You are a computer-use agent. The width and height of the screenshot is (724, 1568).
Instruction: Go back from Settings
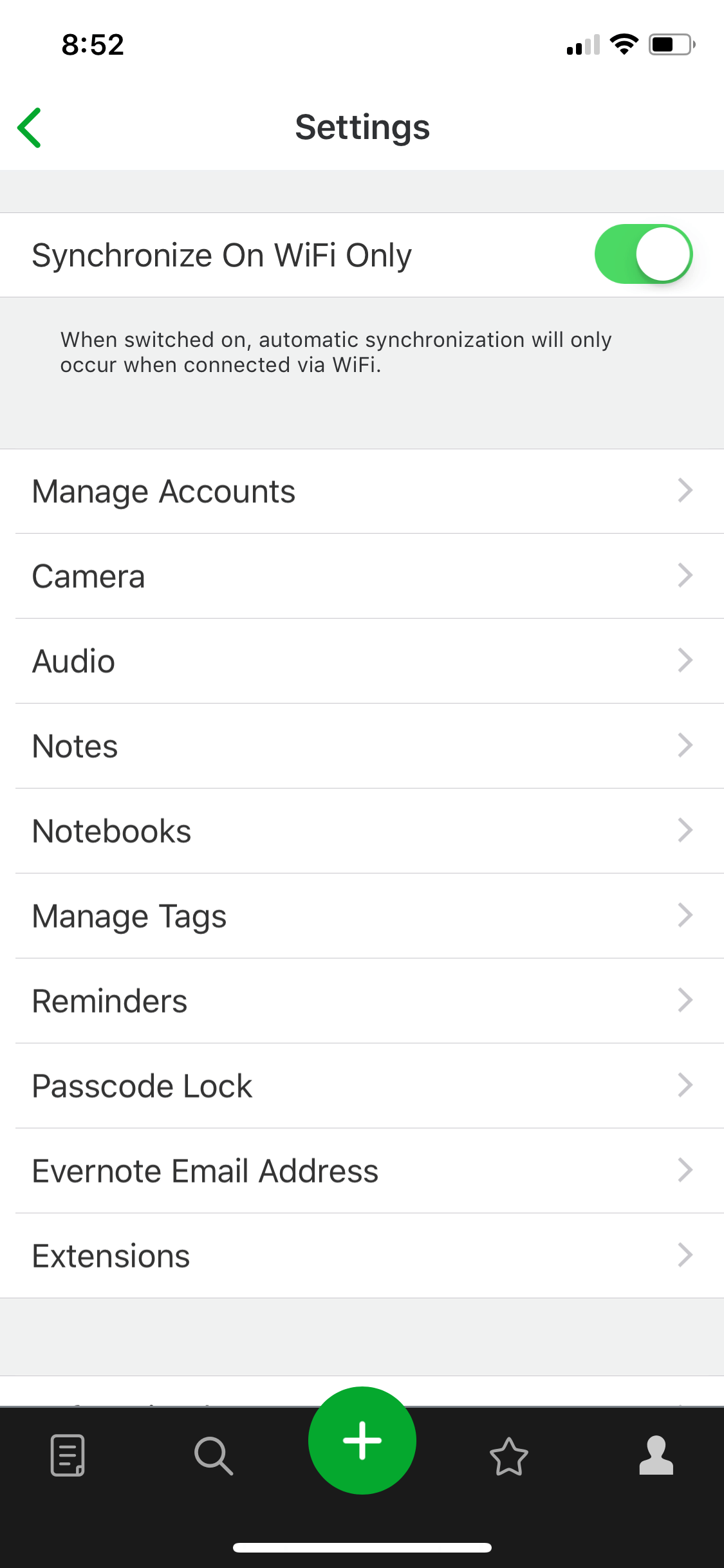pyautogui.click(x=30, y=127)
